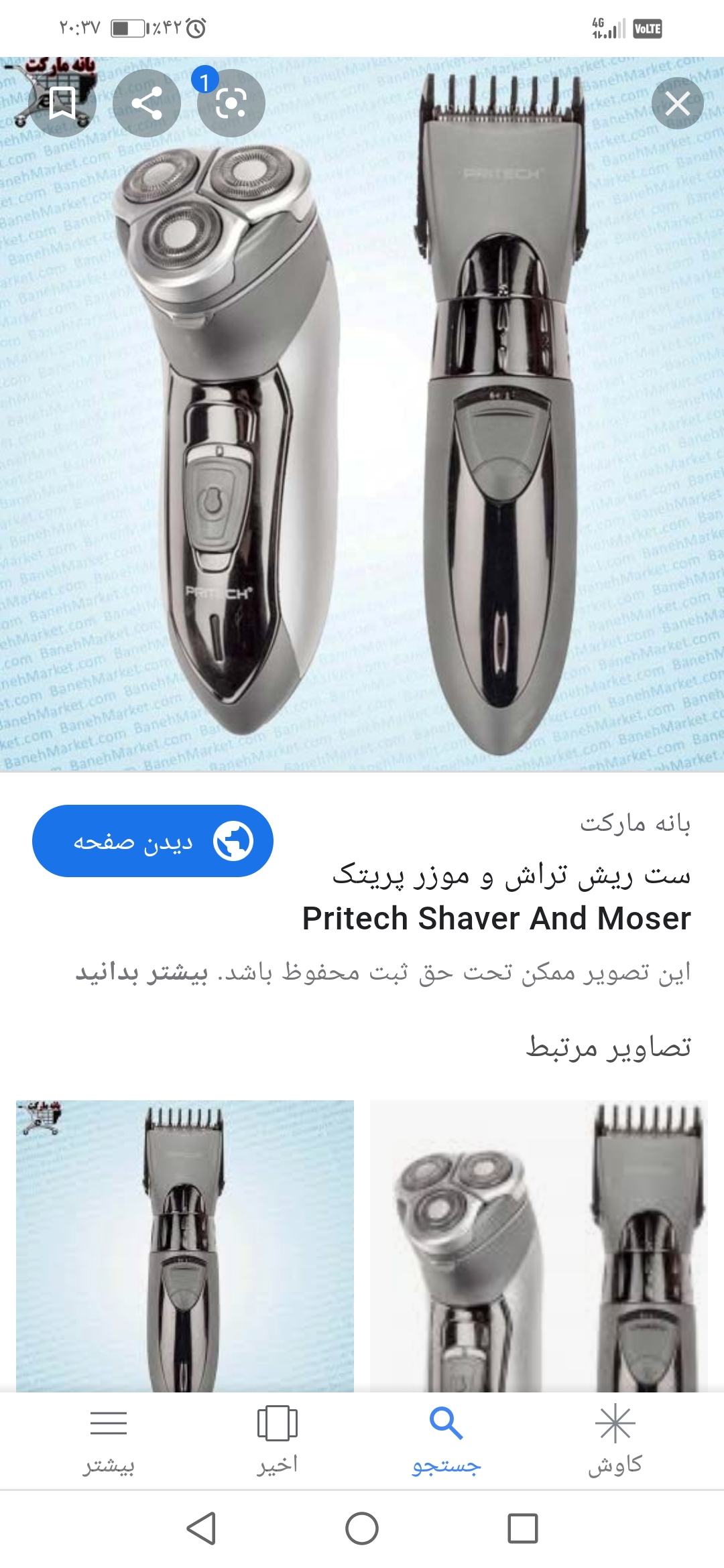Go back using system back button
Image resolution: width=724 pixels, height=1568 pixels.
201,1528
